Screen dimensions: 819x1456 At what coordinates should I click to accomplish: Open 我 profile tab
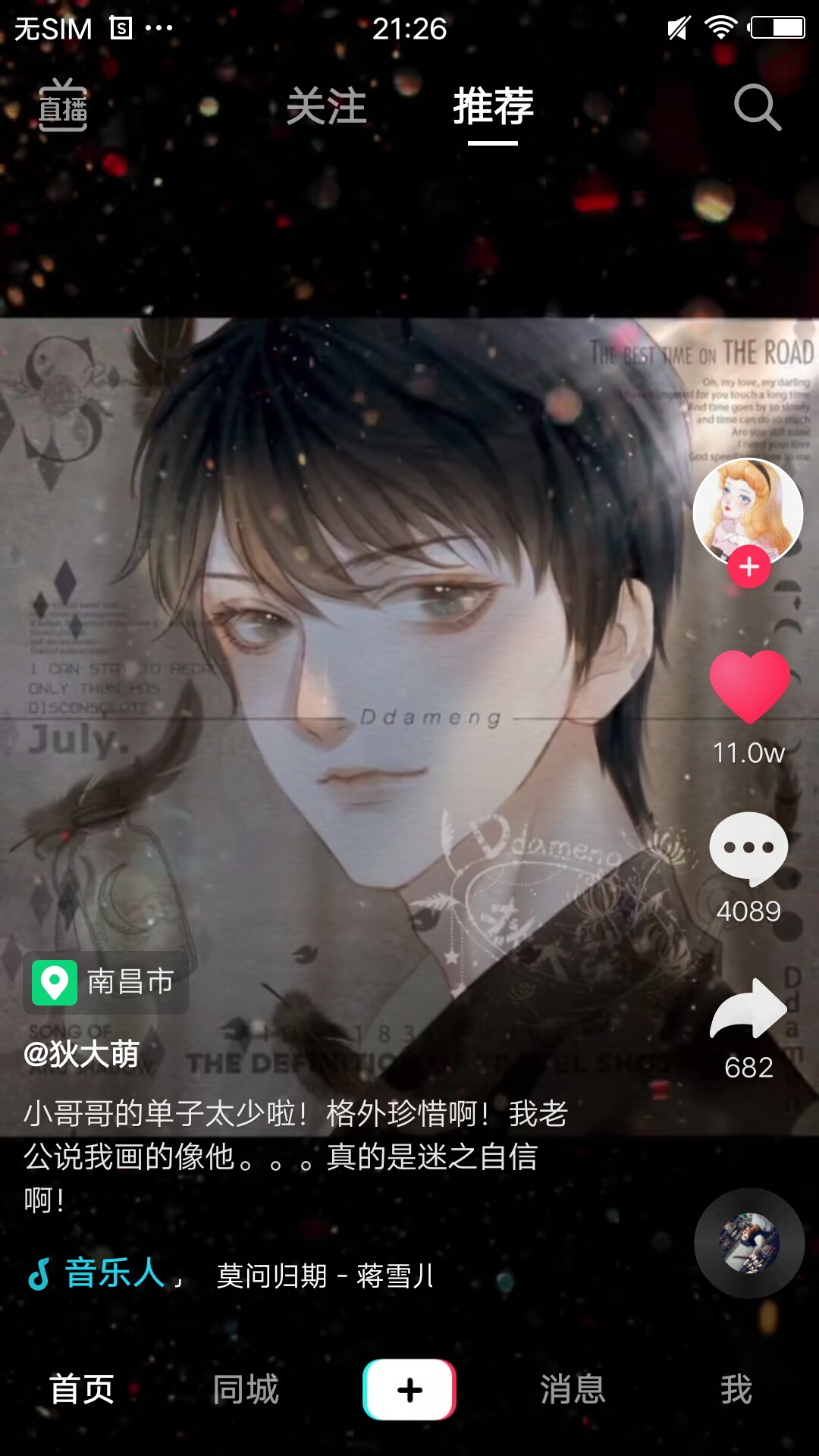click(736, 1389)
